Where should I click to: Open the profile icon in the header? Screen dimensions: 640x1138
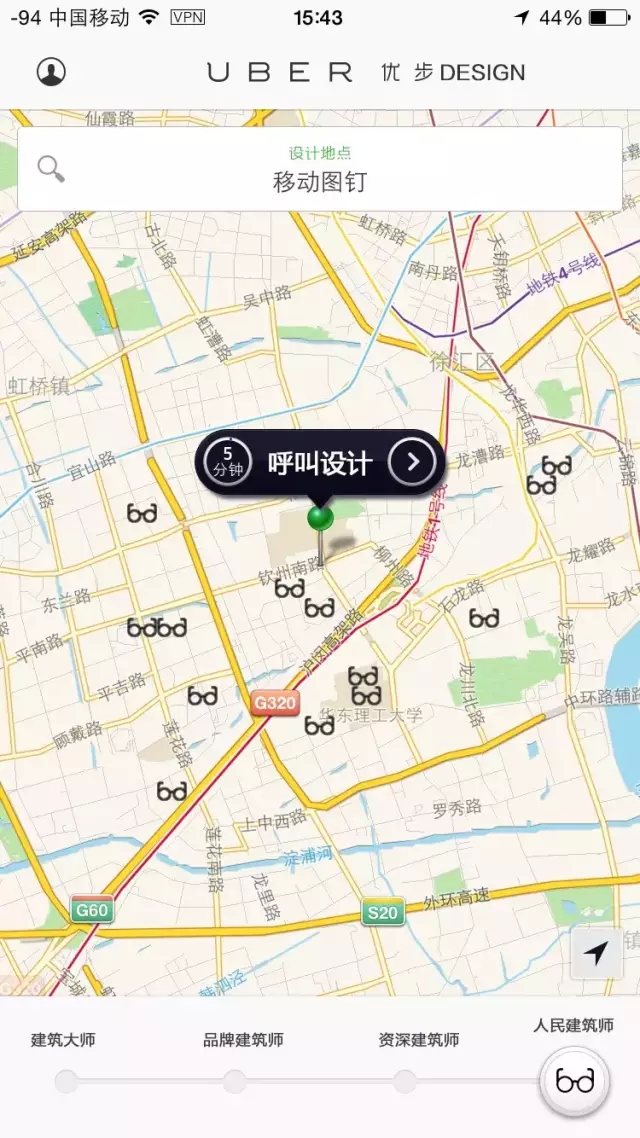51,72
